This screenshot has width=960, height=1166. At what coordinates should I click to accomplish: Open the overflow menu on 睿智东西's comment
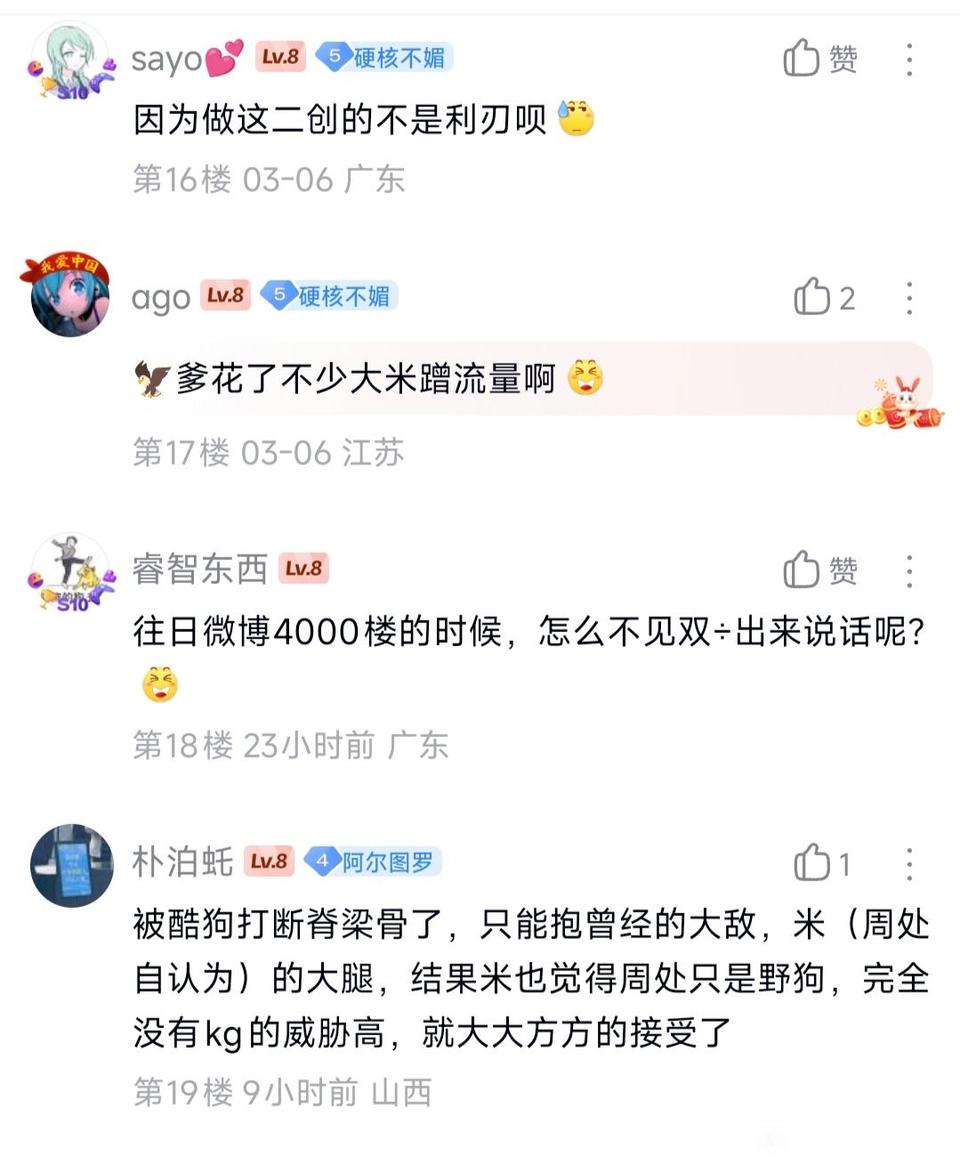909,571
